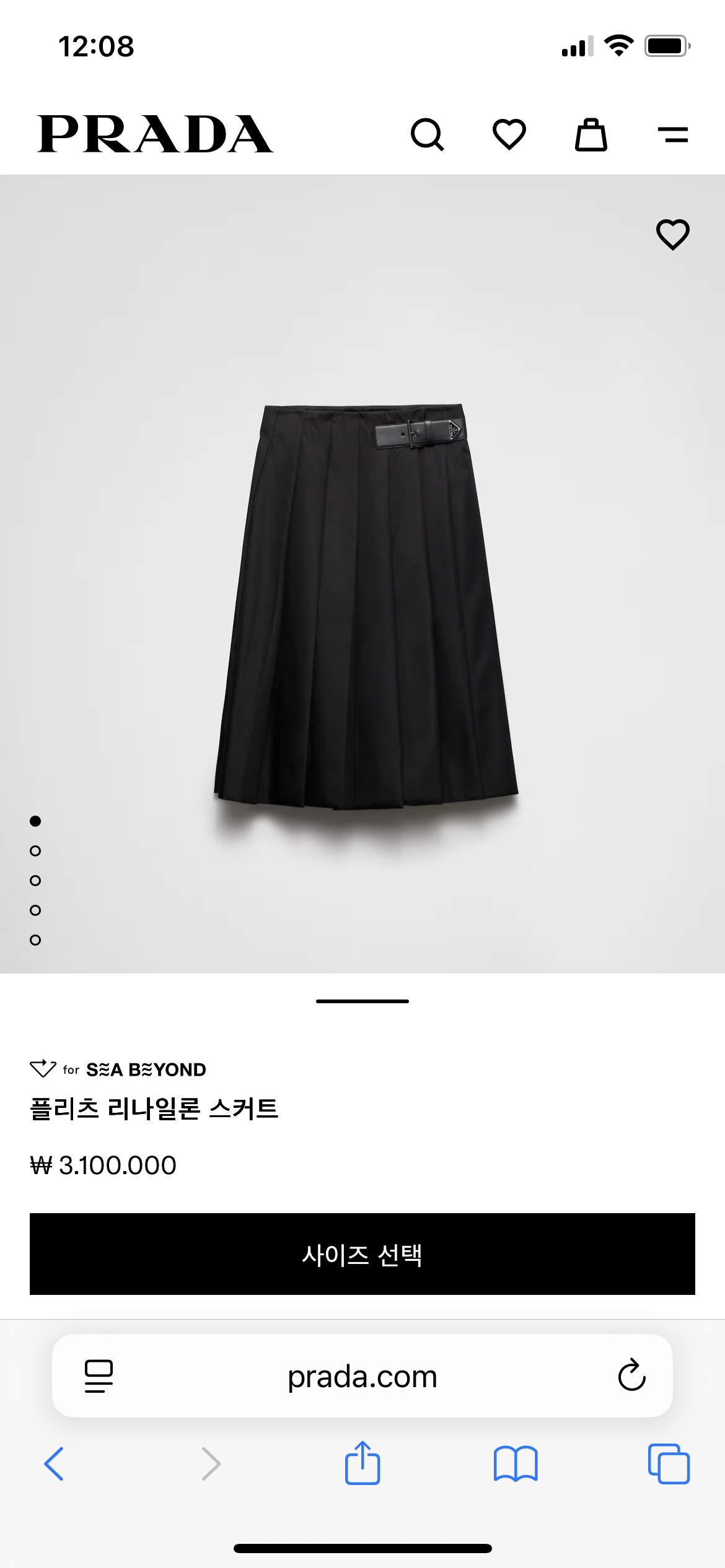View the skirt product image
This screenshot has width=725, height=1568.
click(366, 607)
